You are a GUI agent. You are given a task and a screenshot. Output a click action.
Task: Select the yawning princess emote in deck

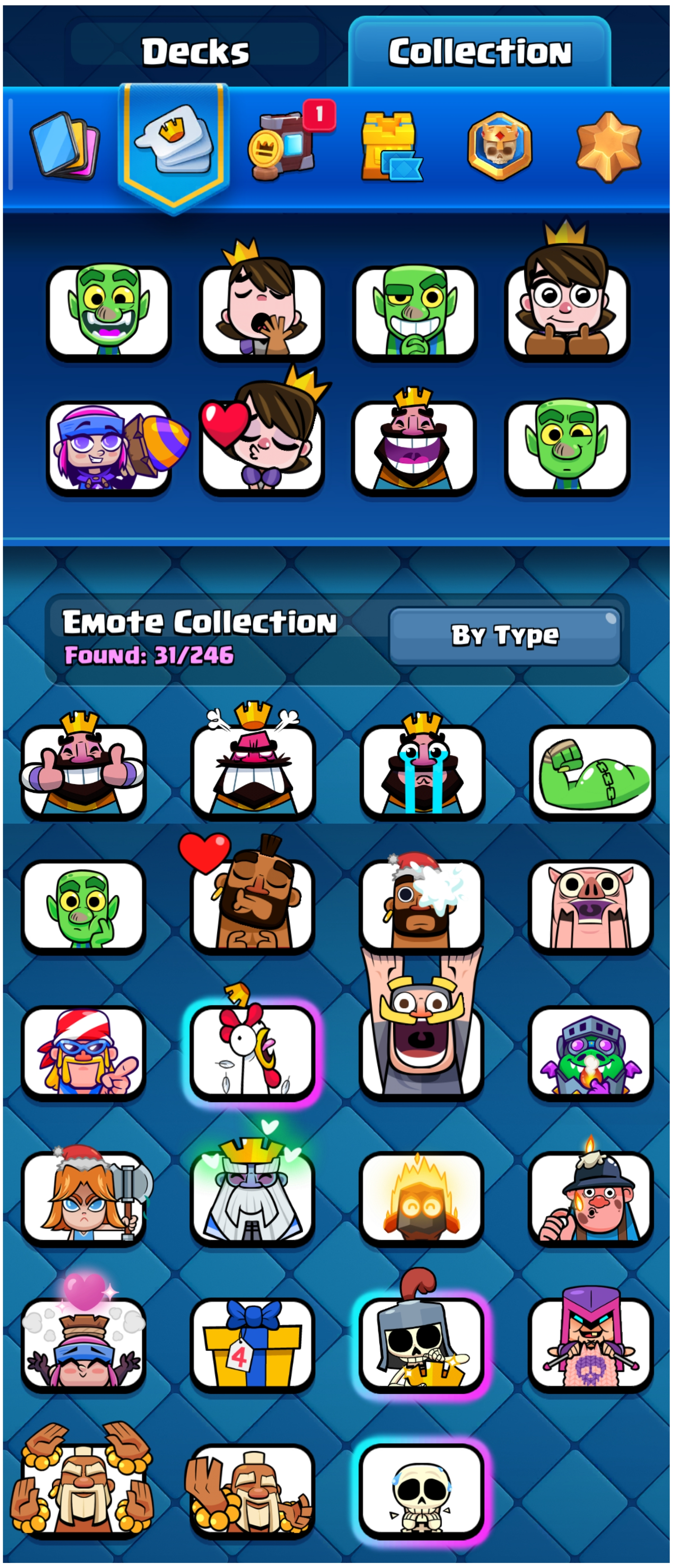[x=261, y=311]
